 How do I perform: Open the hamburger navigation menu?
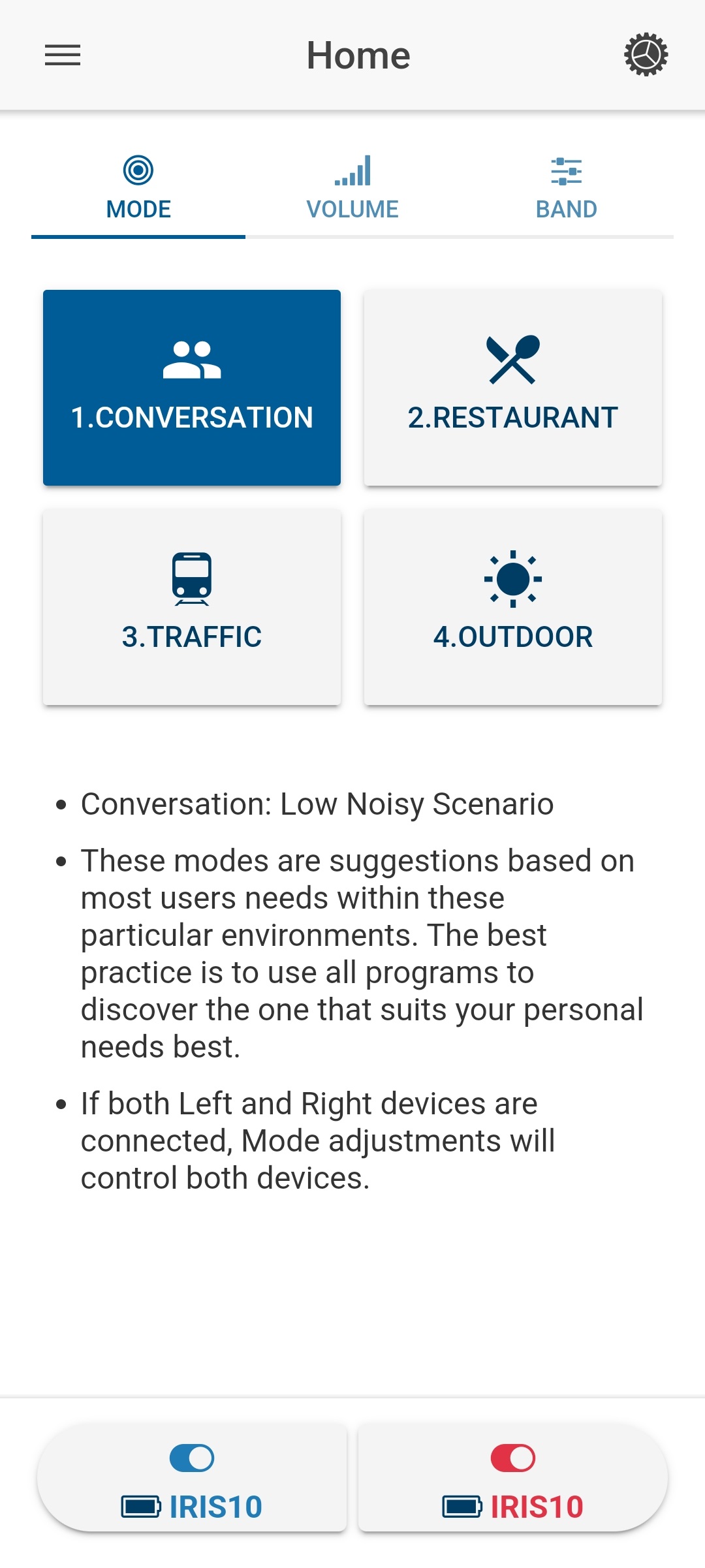[63, 55]
